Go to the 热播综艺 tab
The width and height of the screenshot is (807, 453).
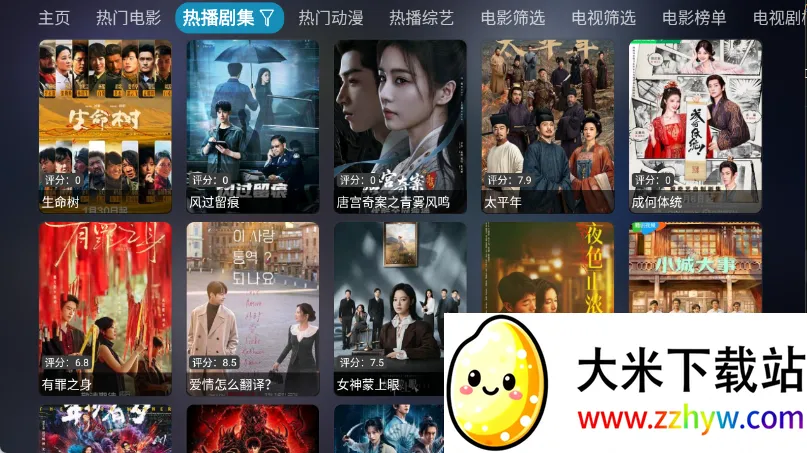point(421,18)
